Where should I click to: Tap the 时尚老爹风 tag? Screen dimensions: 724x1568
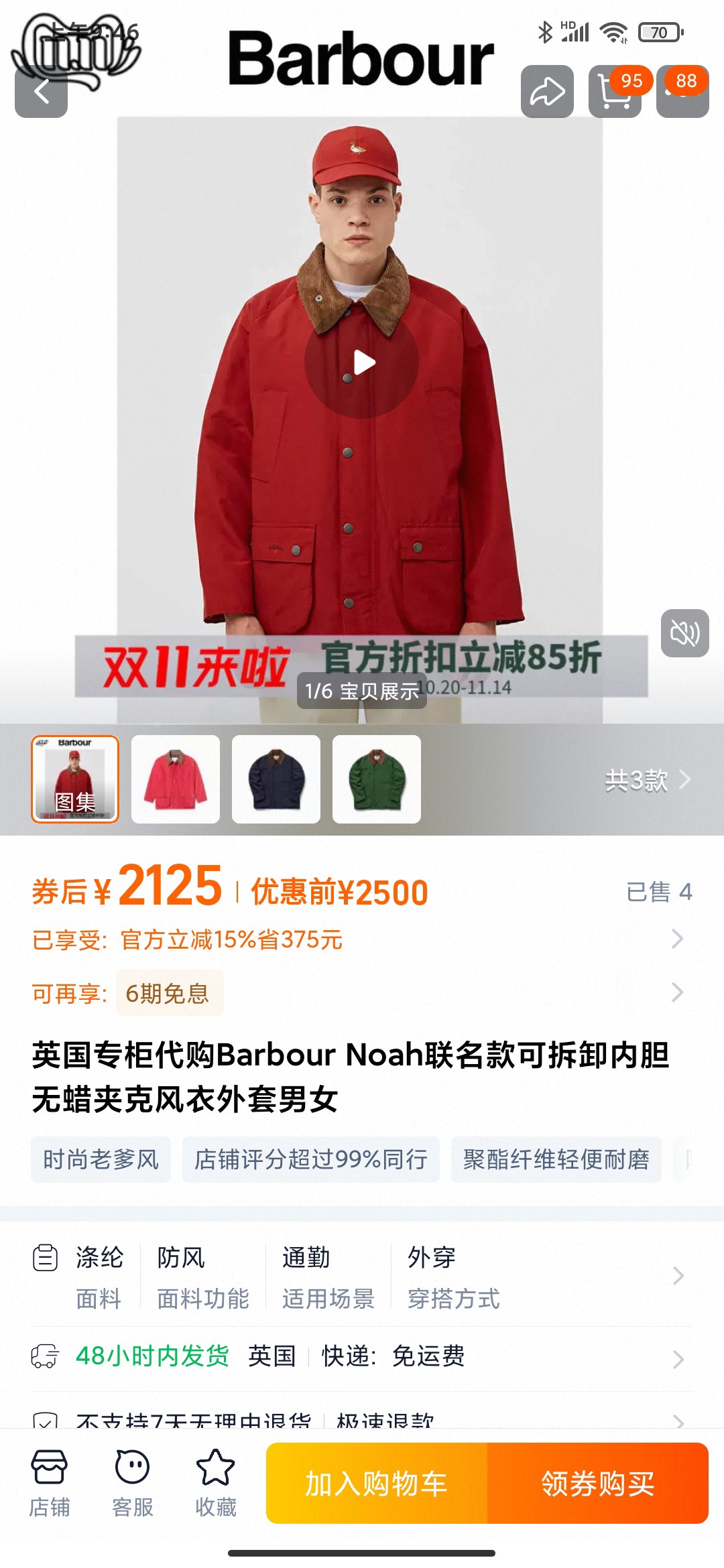(x=101, y=1159)
